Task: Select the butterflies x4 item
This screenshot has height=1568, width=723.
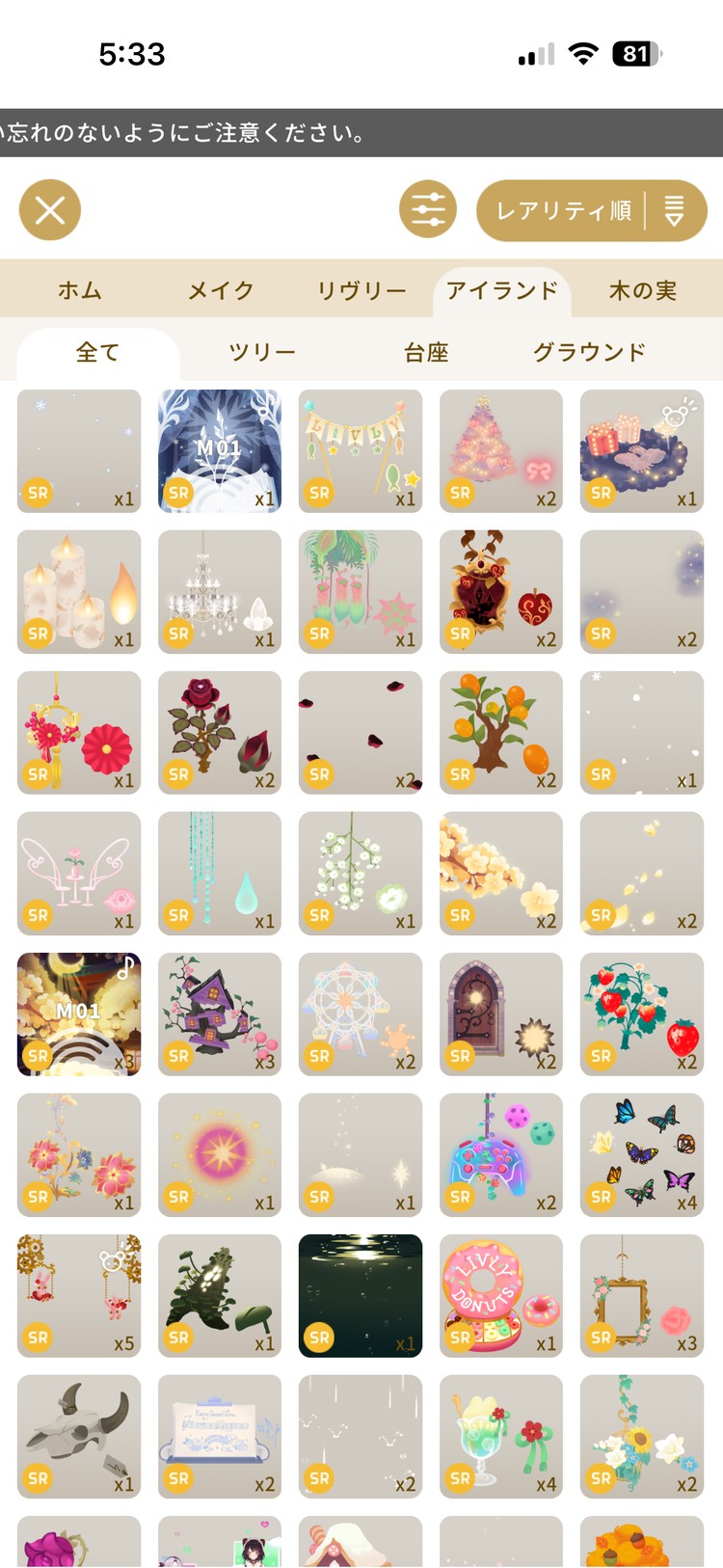Action: point(642,1154)
